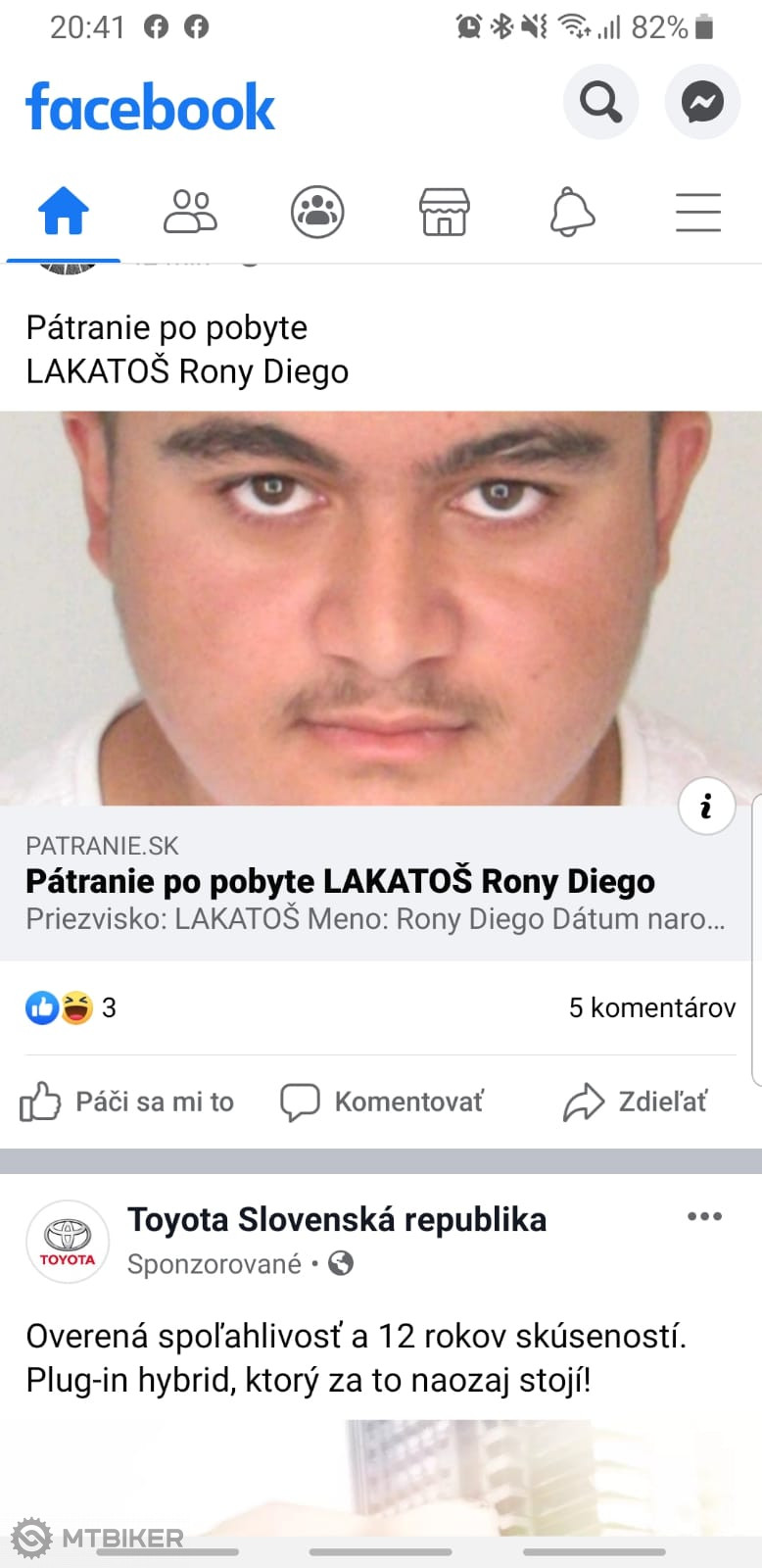Open the Toyota page profile picture
The width and height of the screenshot is (762, 1568).
68,1241
